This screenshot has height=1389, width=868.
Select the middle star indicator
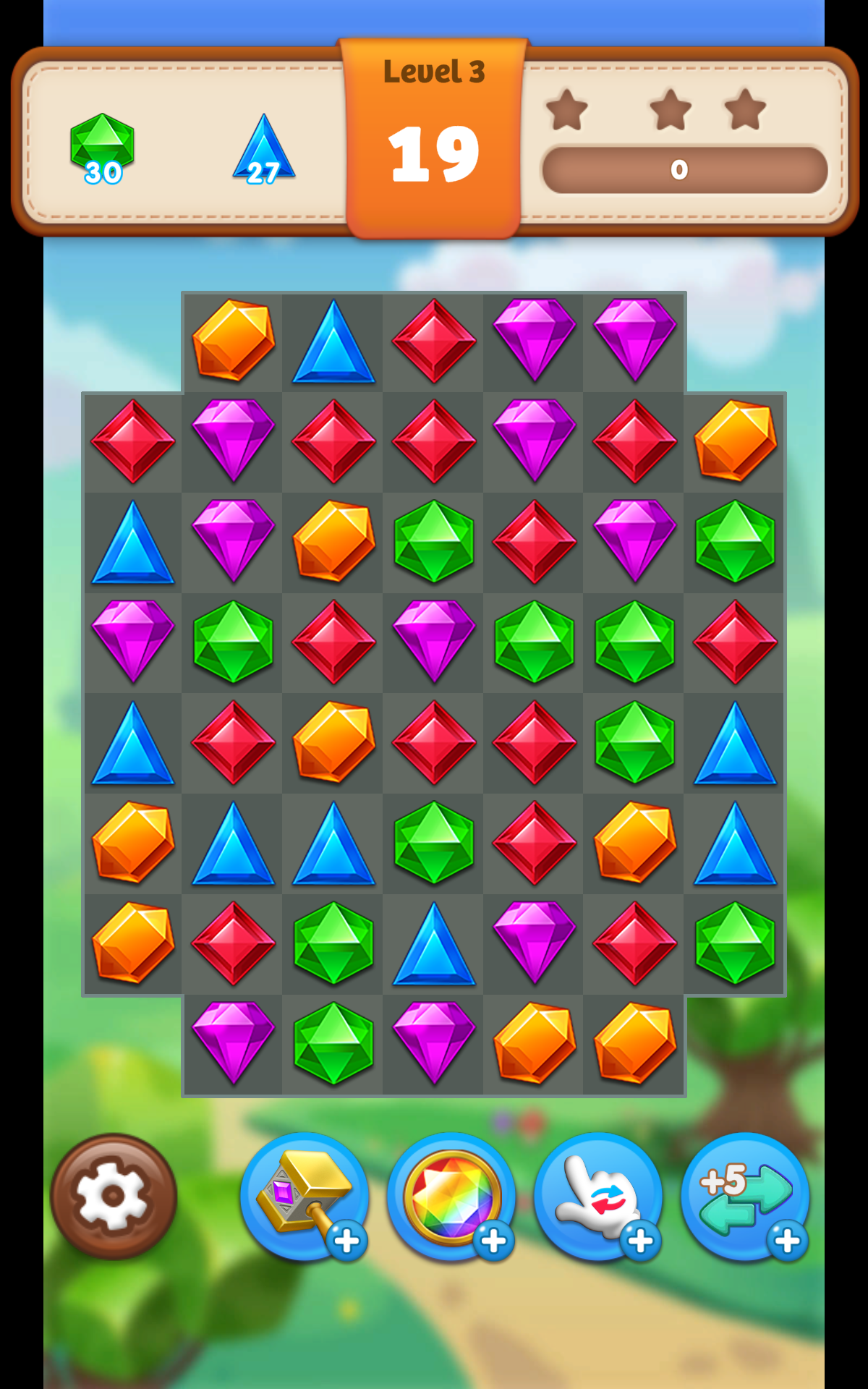(670, 109)
